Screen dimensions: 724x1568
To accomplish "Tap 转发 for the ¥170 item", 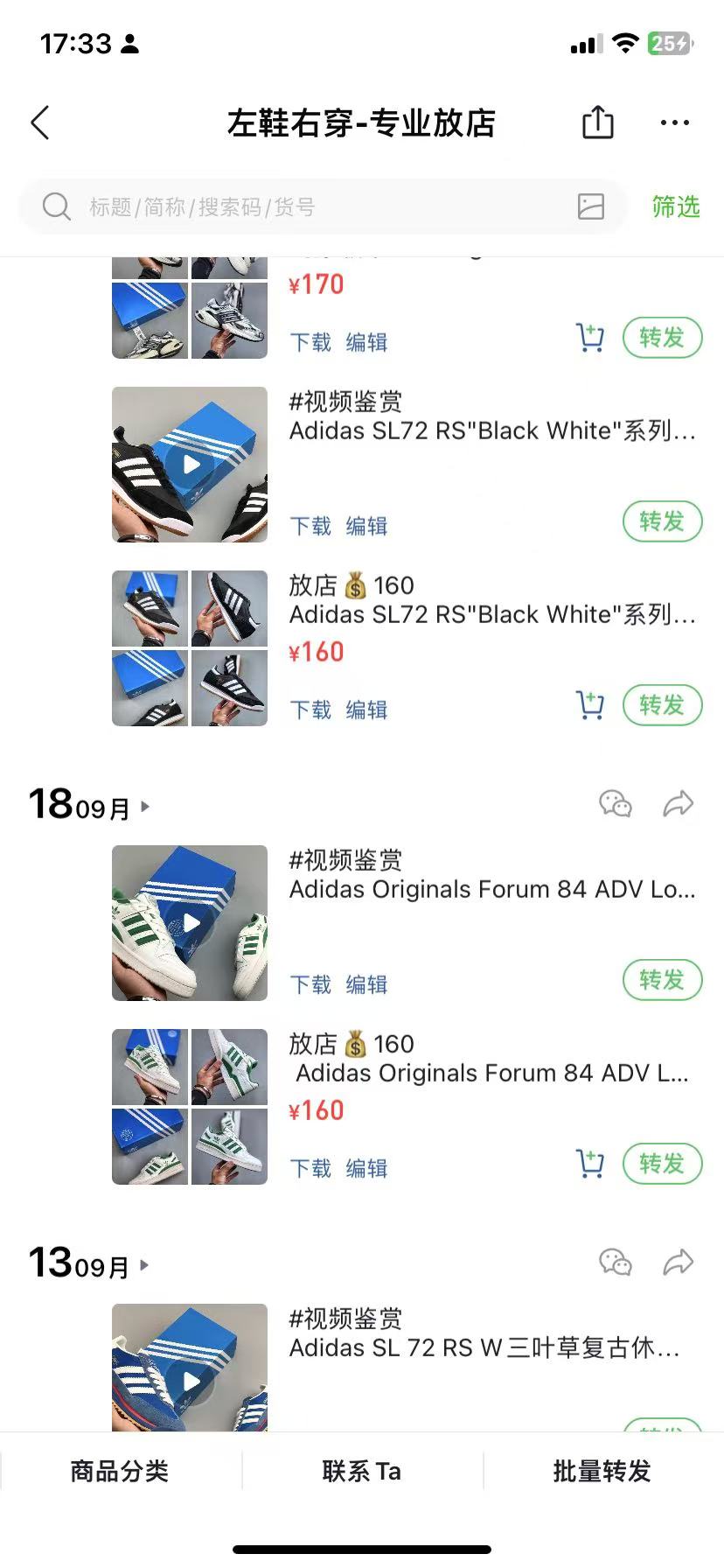I will [x=662, y=338].
